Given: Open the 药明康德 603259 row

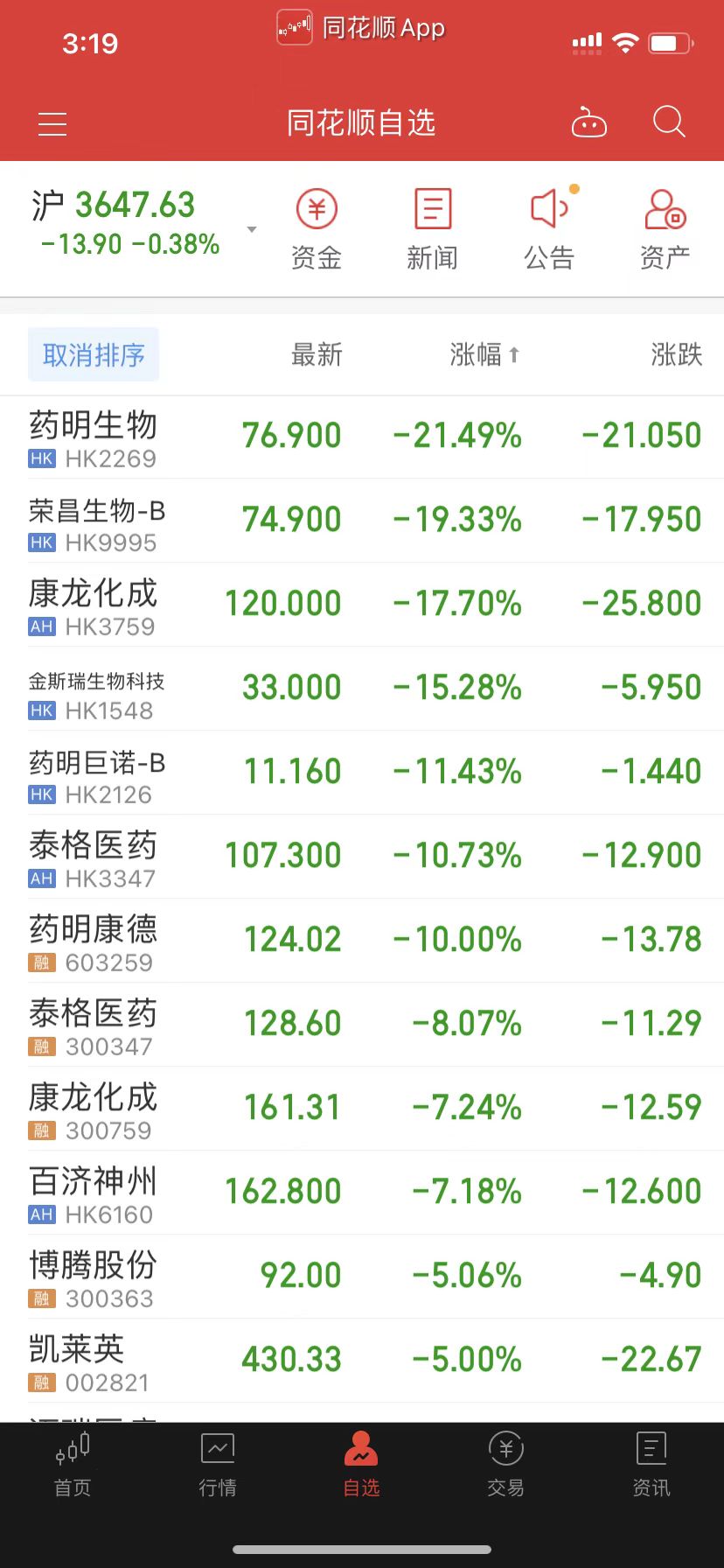Looking at the screenshot, I should 362,941.
